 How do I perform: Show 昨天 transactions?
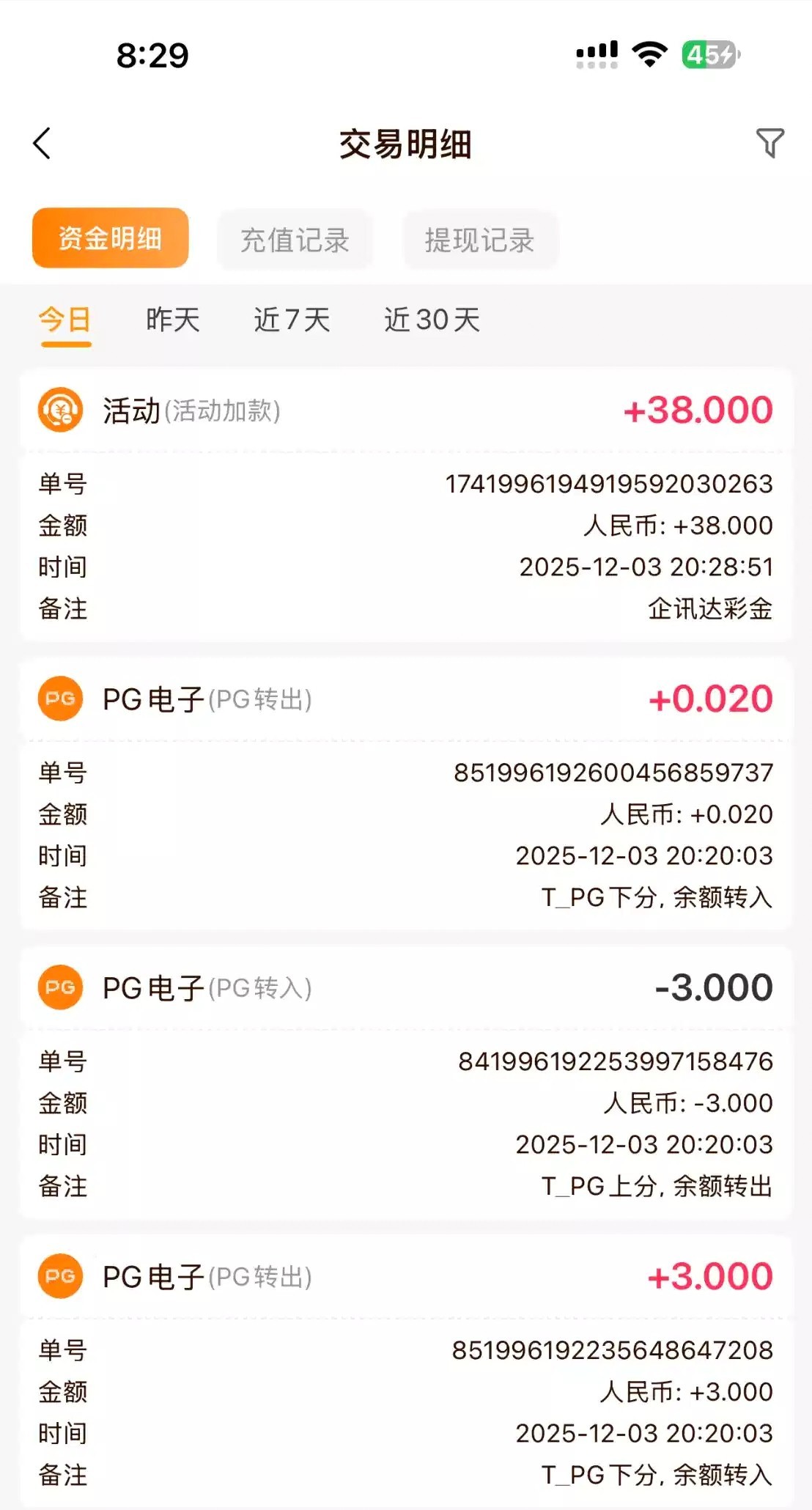[173, 320]
